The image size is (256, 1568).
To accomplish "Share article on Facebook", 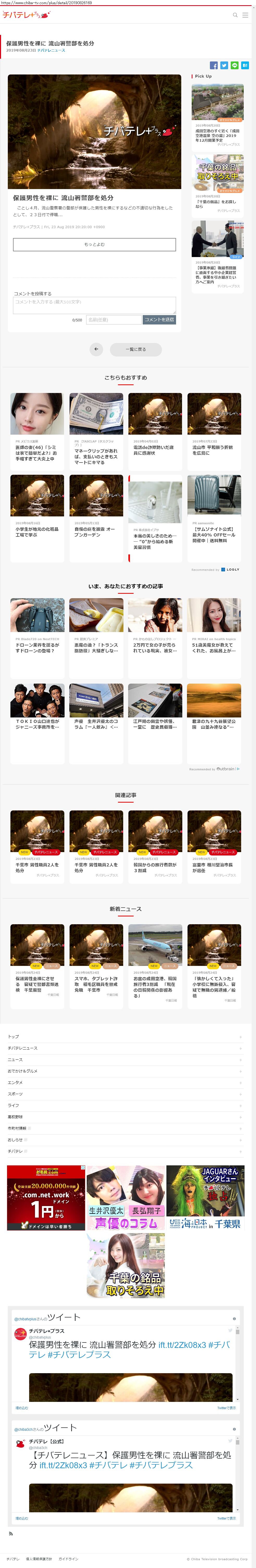I will [x=214, y=65].
